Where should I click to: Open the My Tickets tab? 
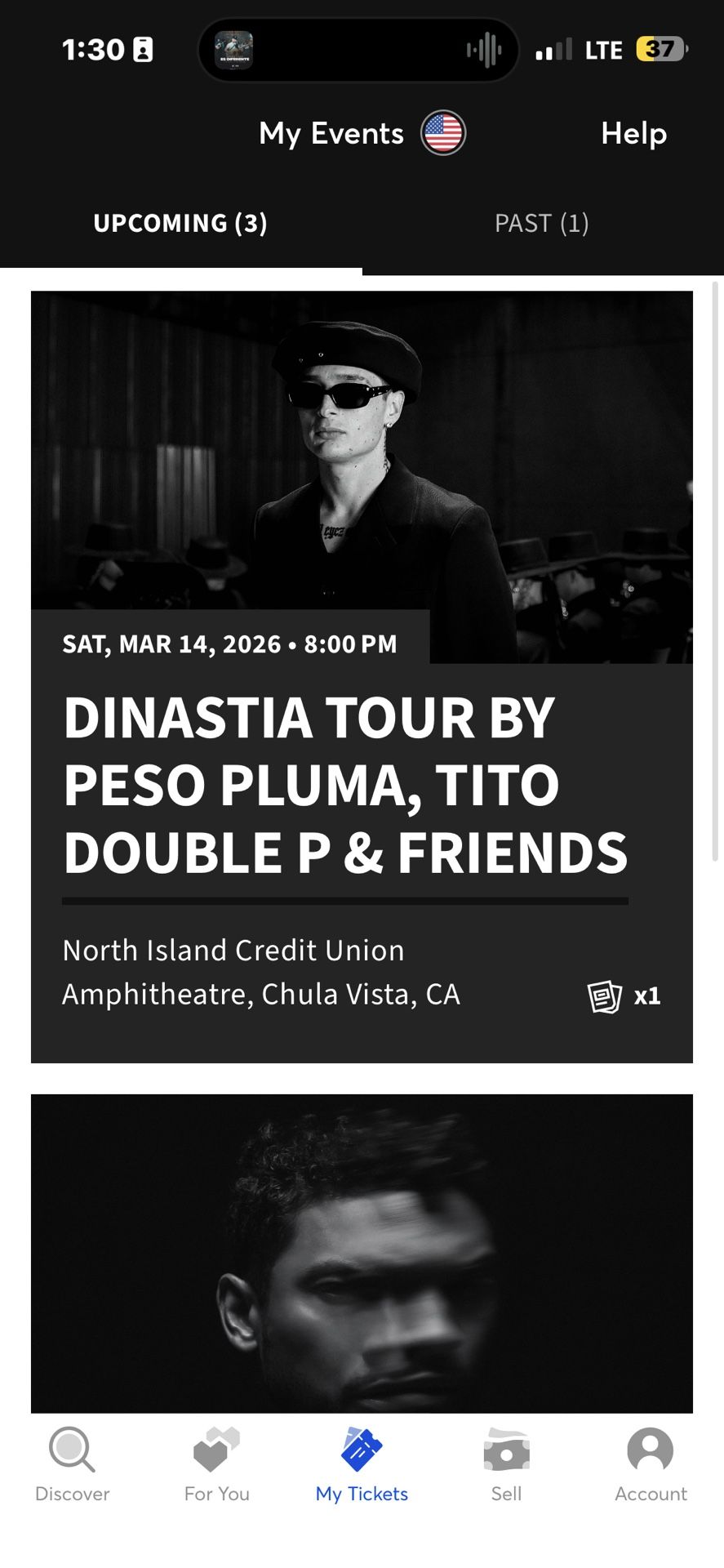[x=362, y=1465]
